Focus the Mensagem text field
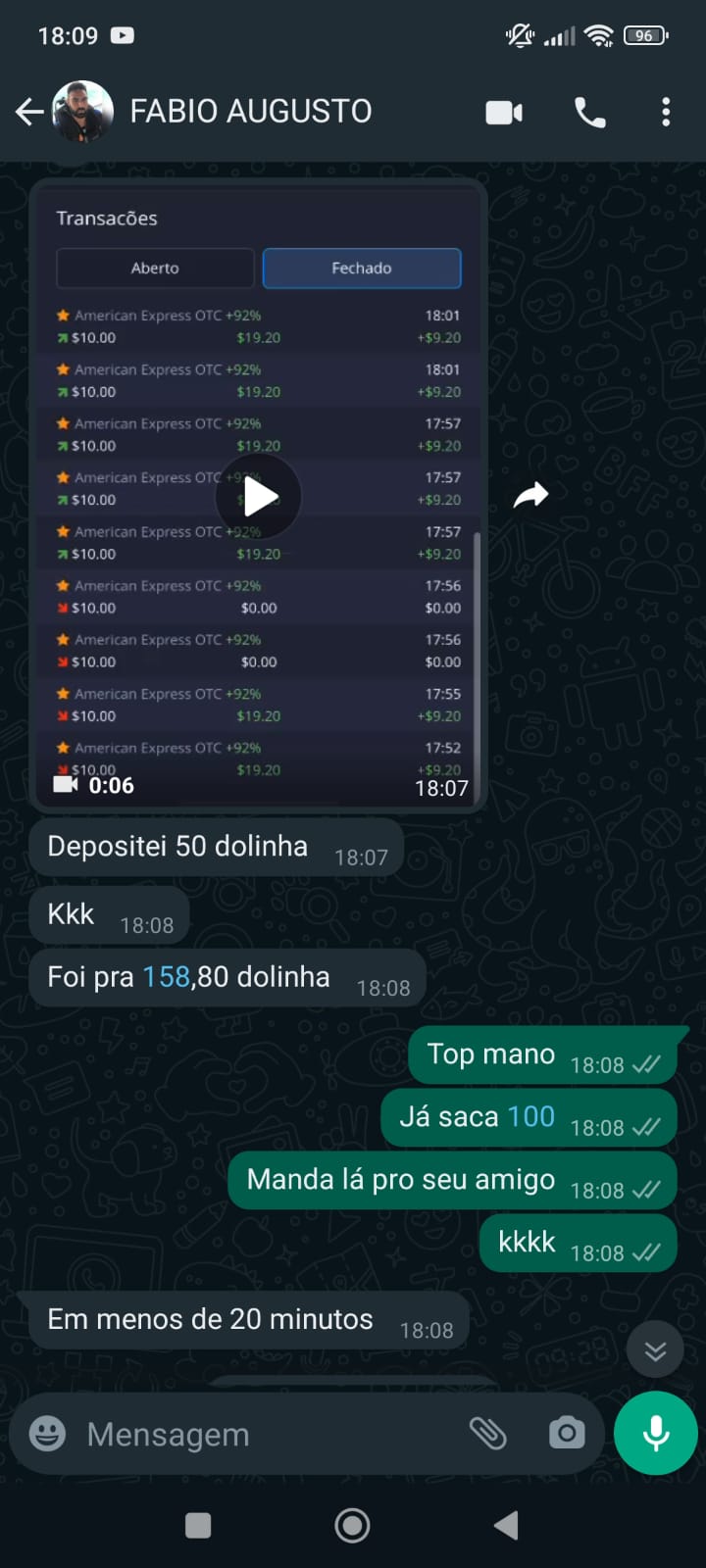Screen dimensions: 706x1568 point(255,1434)
